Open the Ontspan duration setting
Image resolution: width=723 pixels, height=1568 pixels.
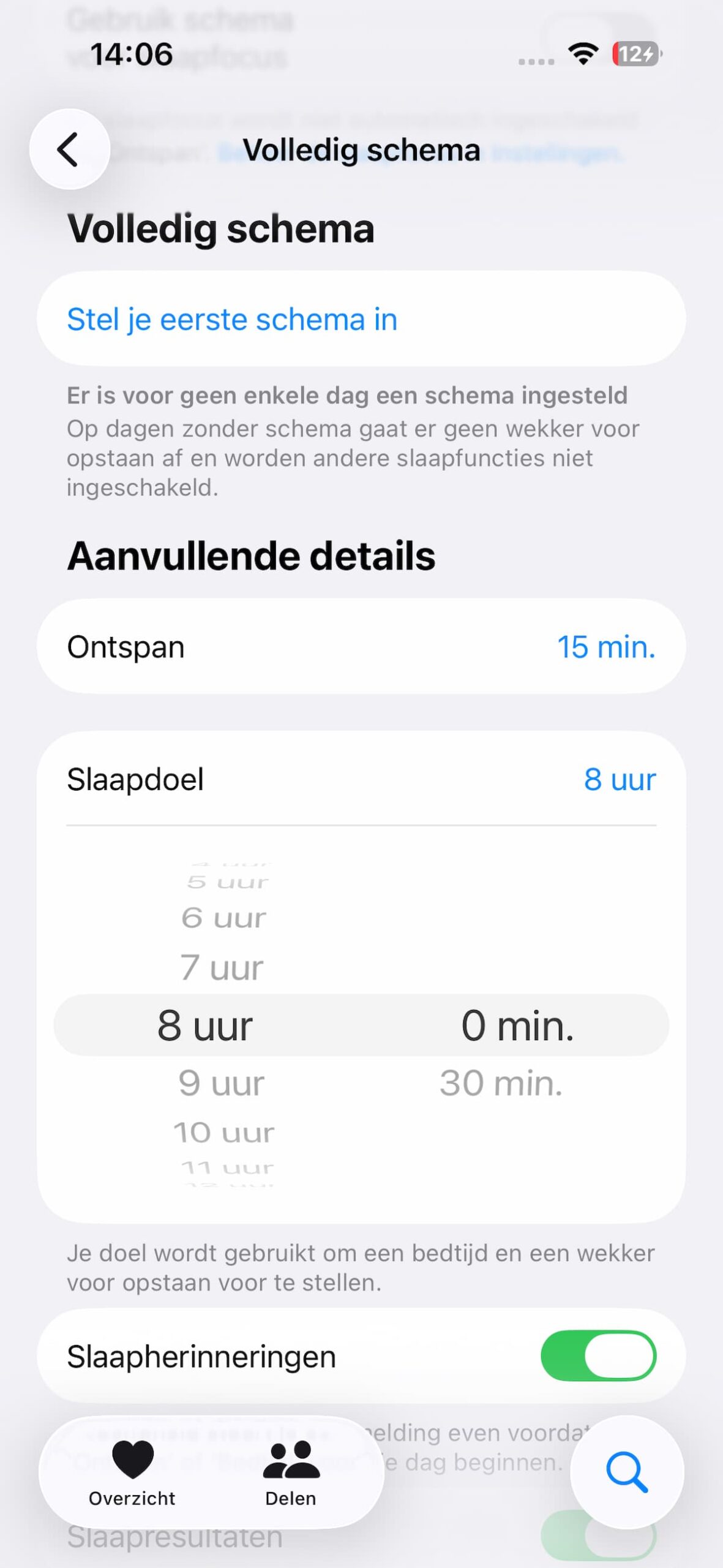coord(361,647)
